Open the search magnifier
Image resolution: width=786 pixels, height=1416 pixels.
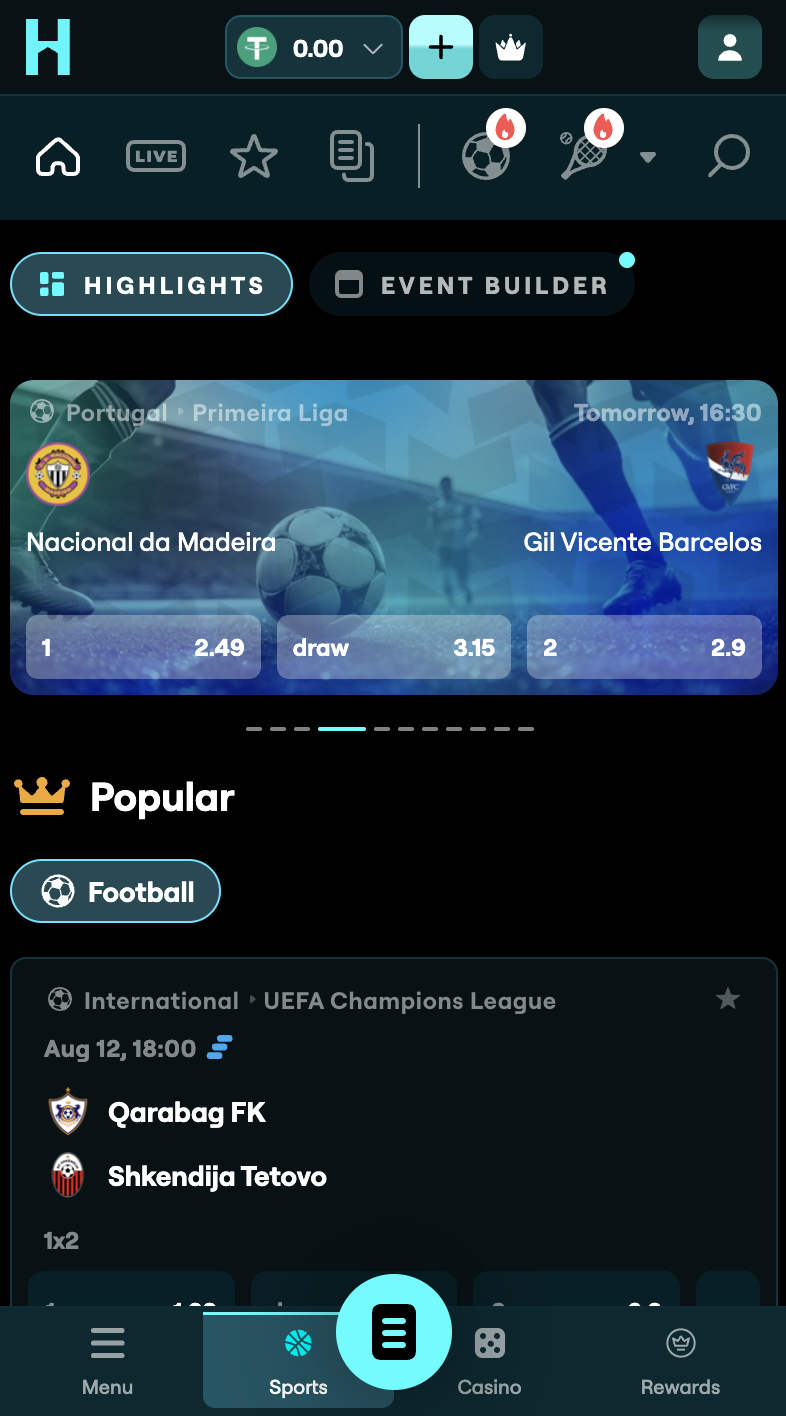(x=728, y=157)
